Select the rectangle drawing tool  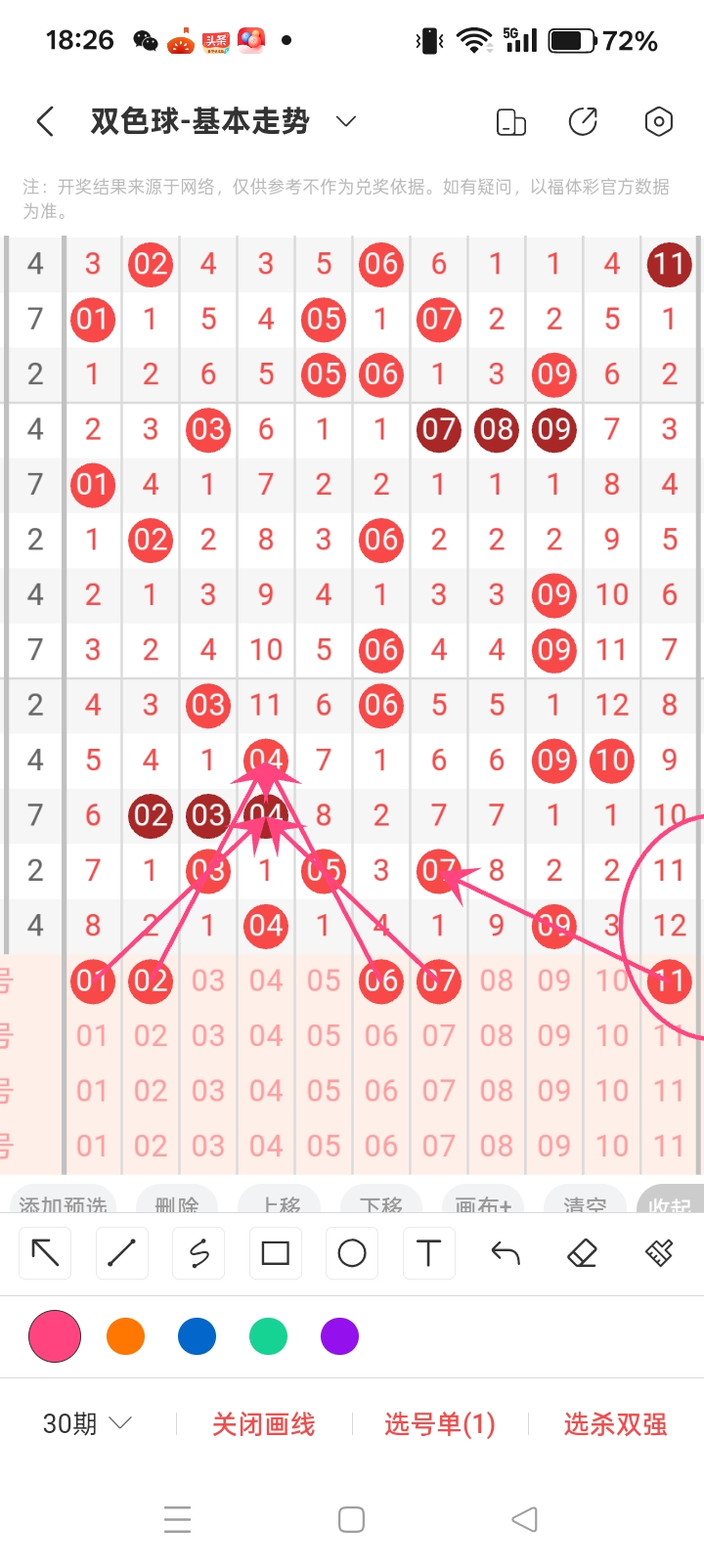click(x=275, y=1252)
